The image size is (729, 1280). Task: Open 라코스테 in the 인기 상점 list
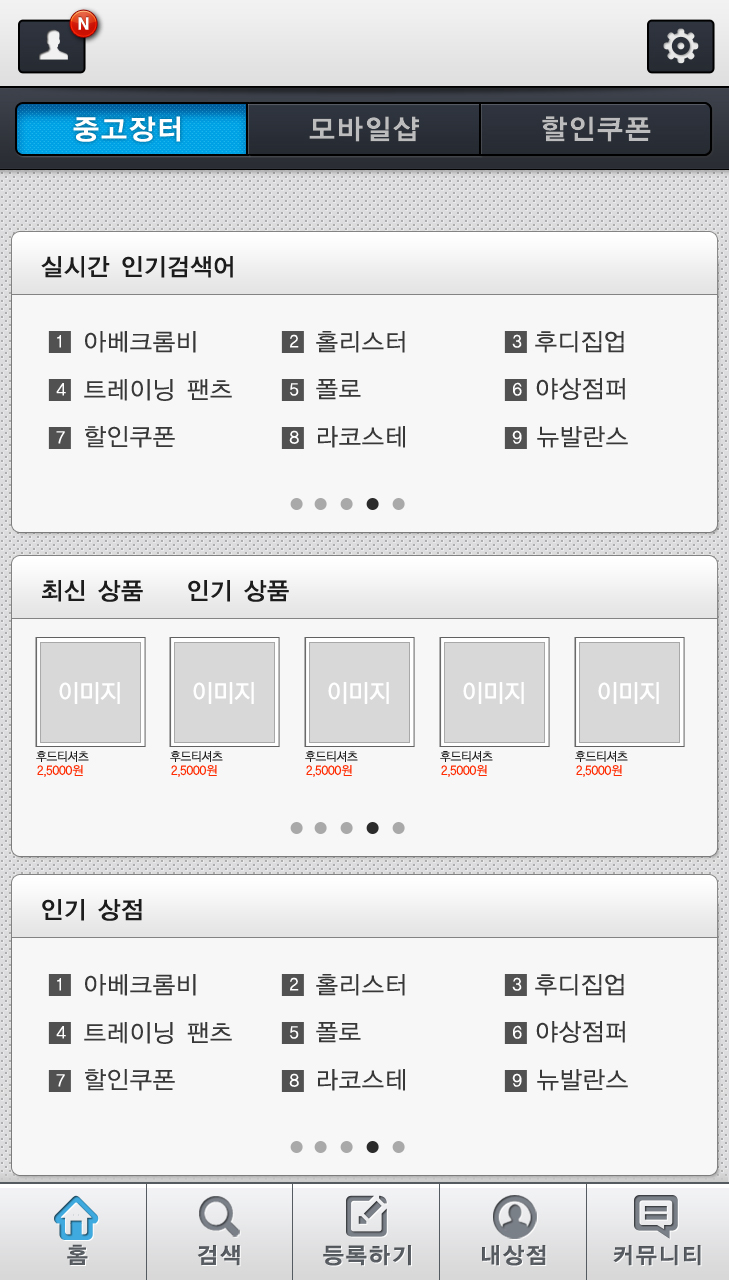[x=361, y=1080]
